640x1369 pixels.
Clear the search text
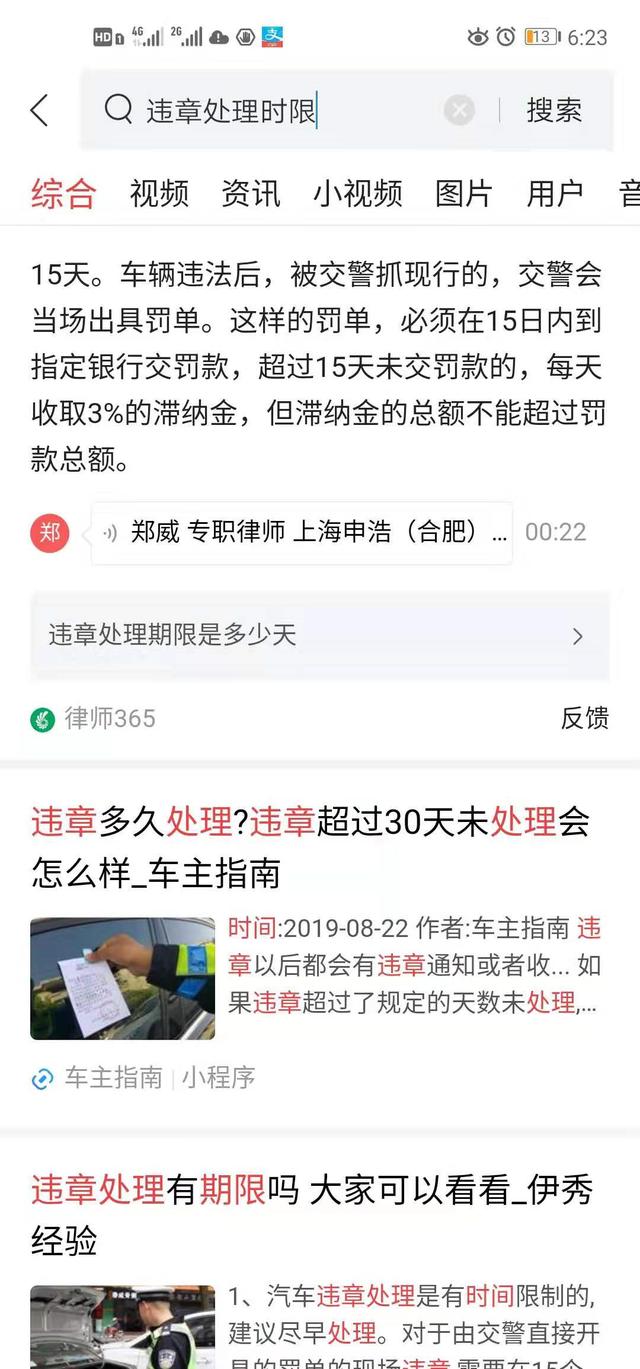pyautogui.click(x=459, y=110)
